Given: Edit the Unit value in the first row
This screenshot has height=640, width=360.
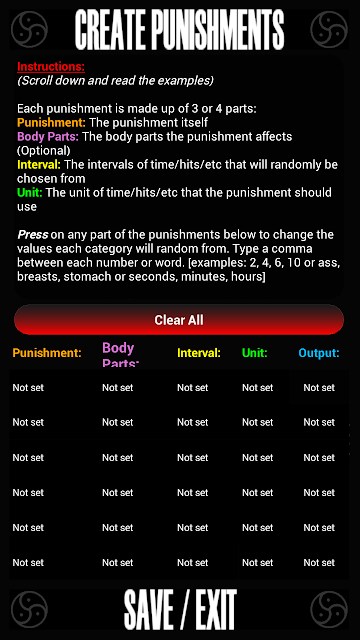Looking at the screenshot, I should click(258, 387).
